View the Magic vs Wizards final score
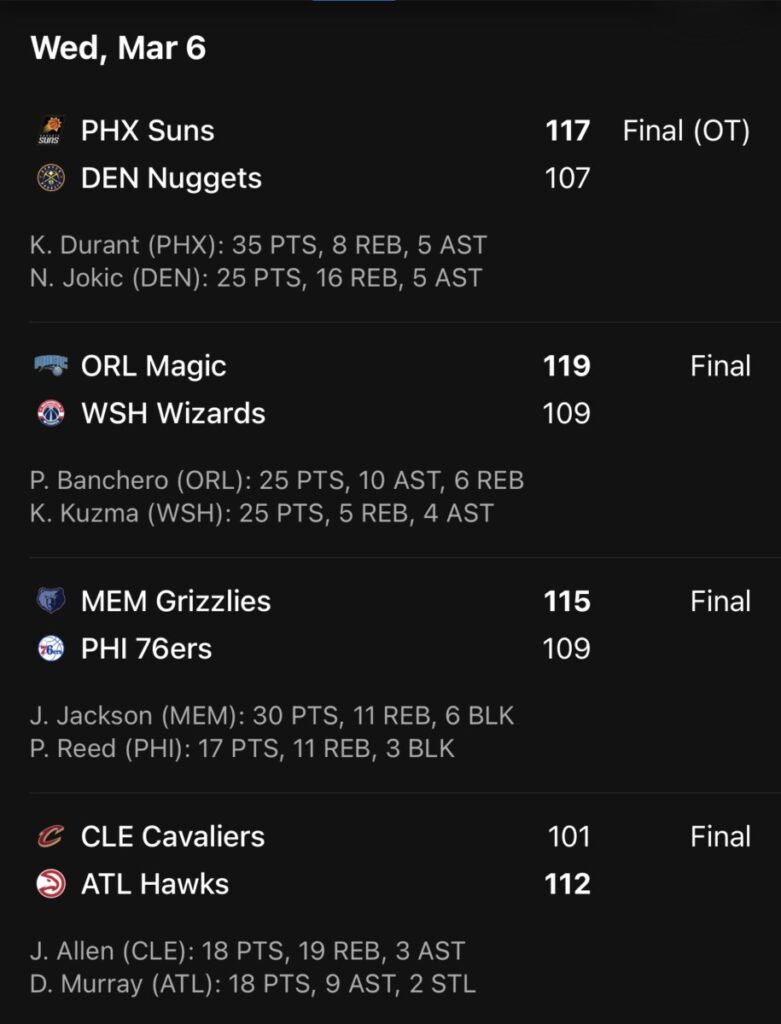The width and height of the screenshot is (781, 1024). click(566, 390)
